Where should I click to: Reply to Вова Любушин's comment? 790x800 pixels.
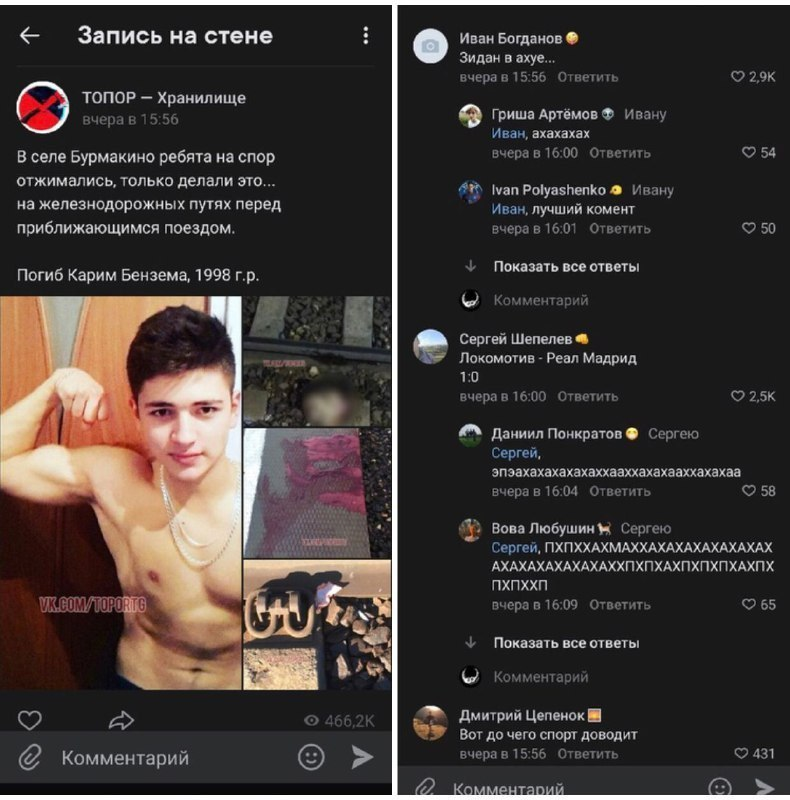[x=619, y=605]
